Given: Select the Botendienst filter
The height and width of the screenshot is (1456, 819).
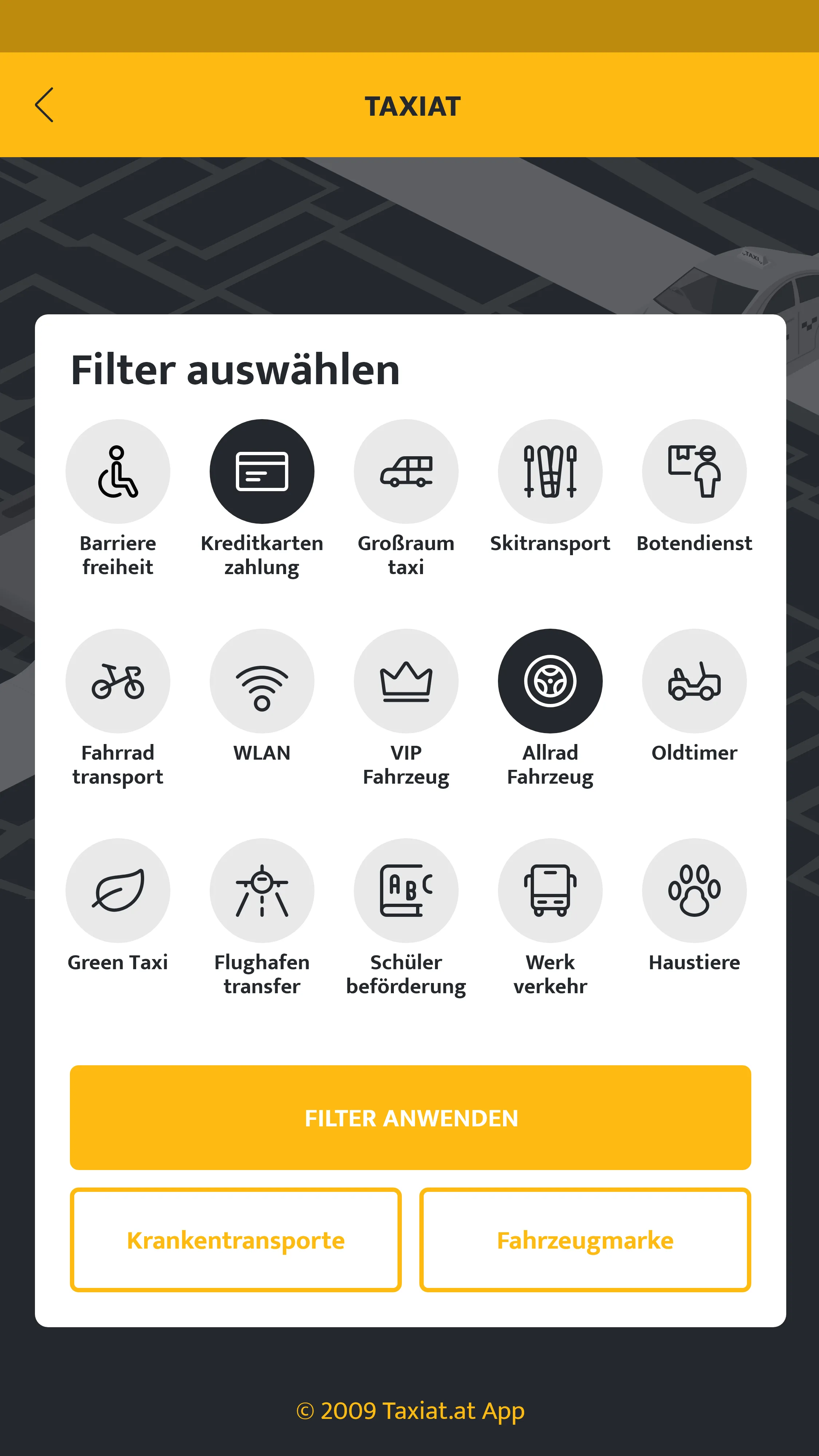Looking at the screenshot, I should click(x=694, y=472).
